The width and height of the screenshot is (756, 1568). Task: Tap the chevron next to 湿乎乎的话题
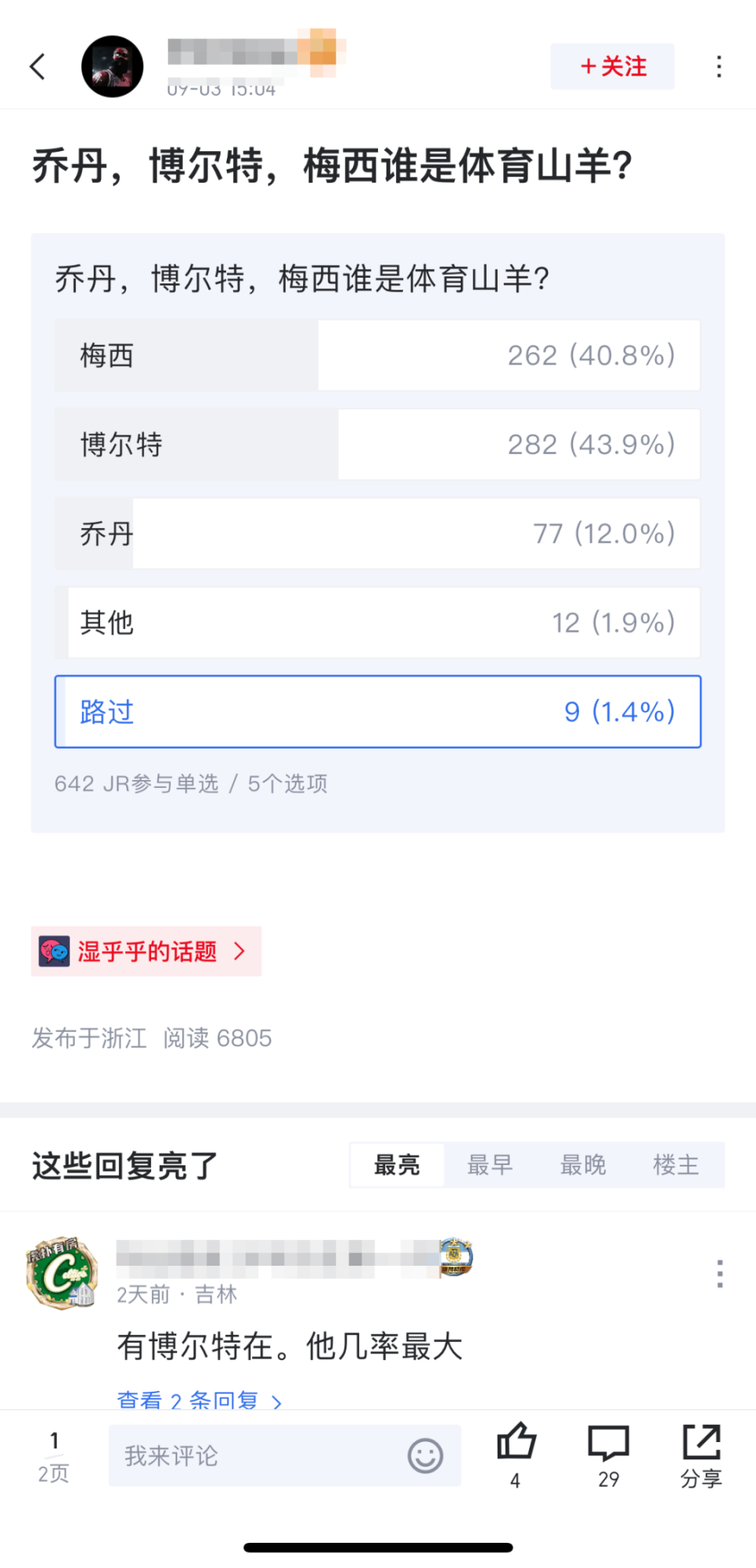point(239,951)
